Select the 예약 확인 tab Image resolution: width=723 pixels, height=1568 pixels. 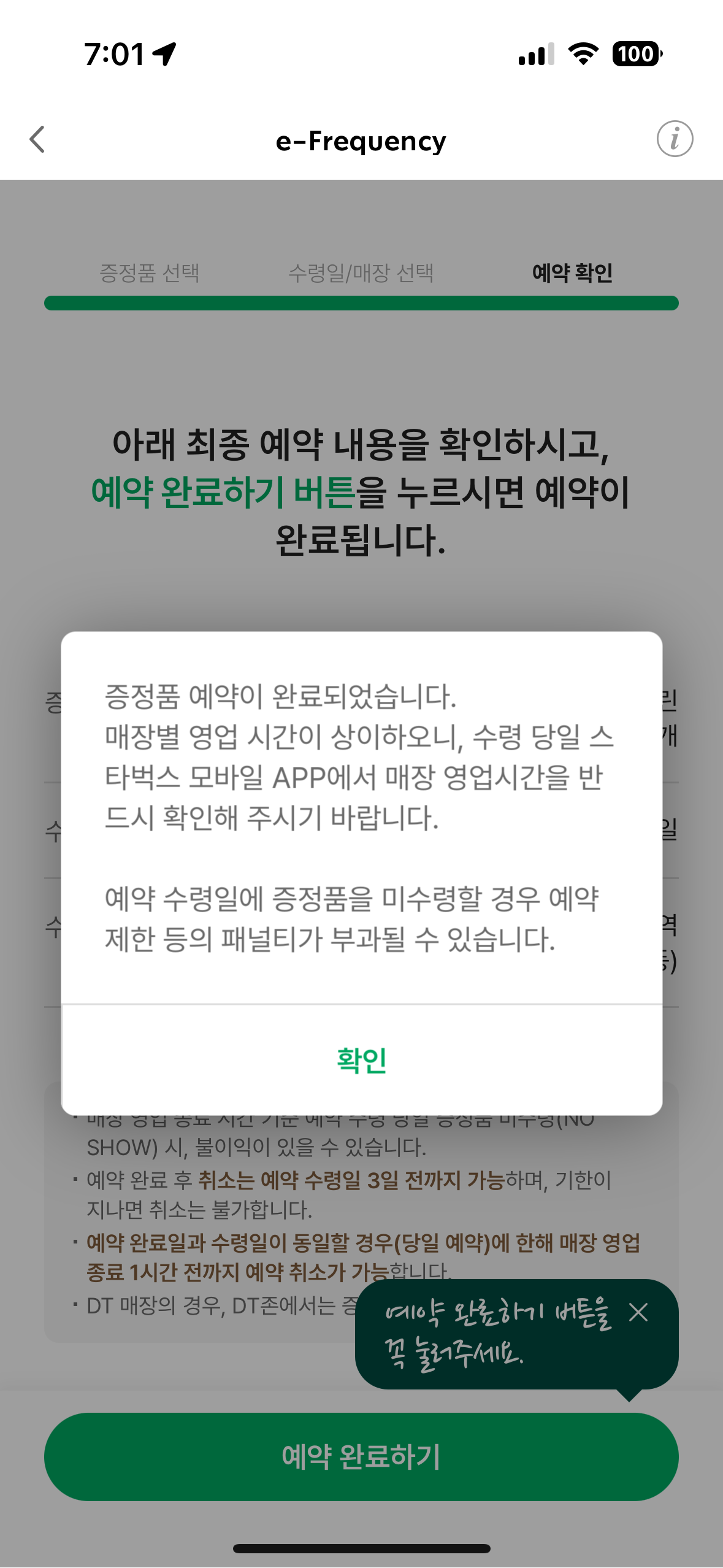tap(573, 274)
